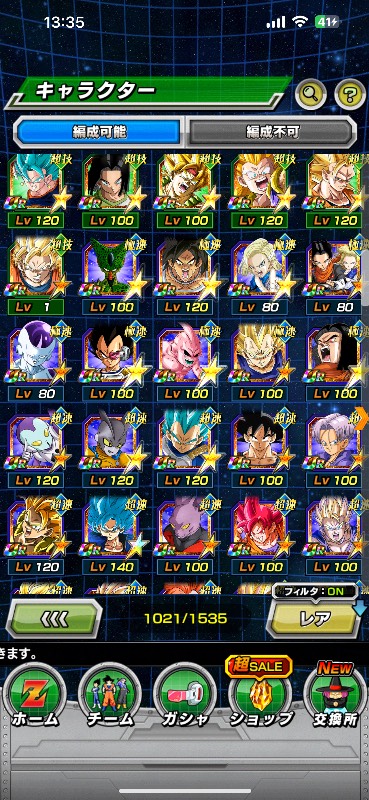
Task: Open the 交換所 section
Action: (x=335, y=695)
